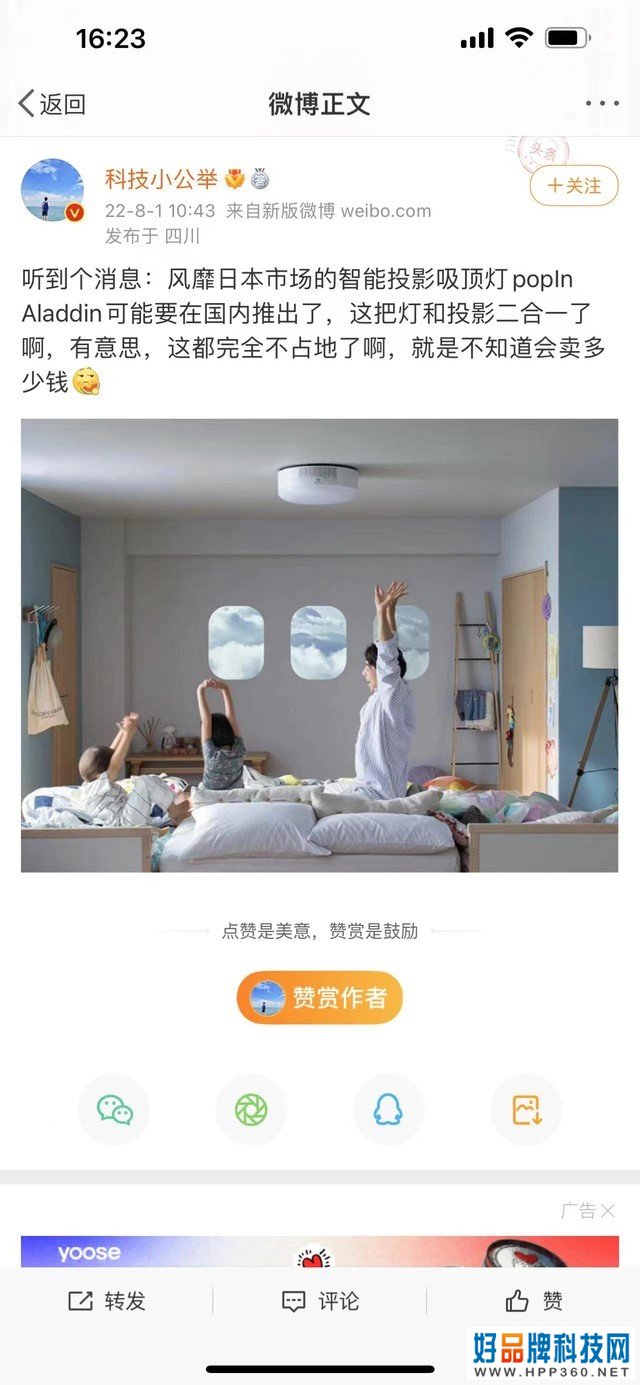Image resolution: width=640 pixels, height=1385 pixels.
Task: Like the post with 赞
Action: (x=534, y=1301)
